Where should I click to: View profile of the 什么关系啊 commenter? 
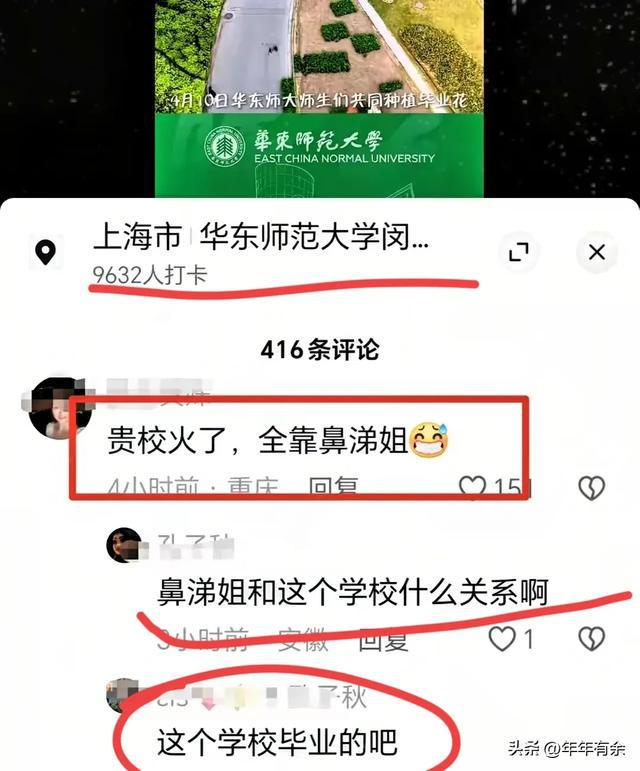point(125,545)
